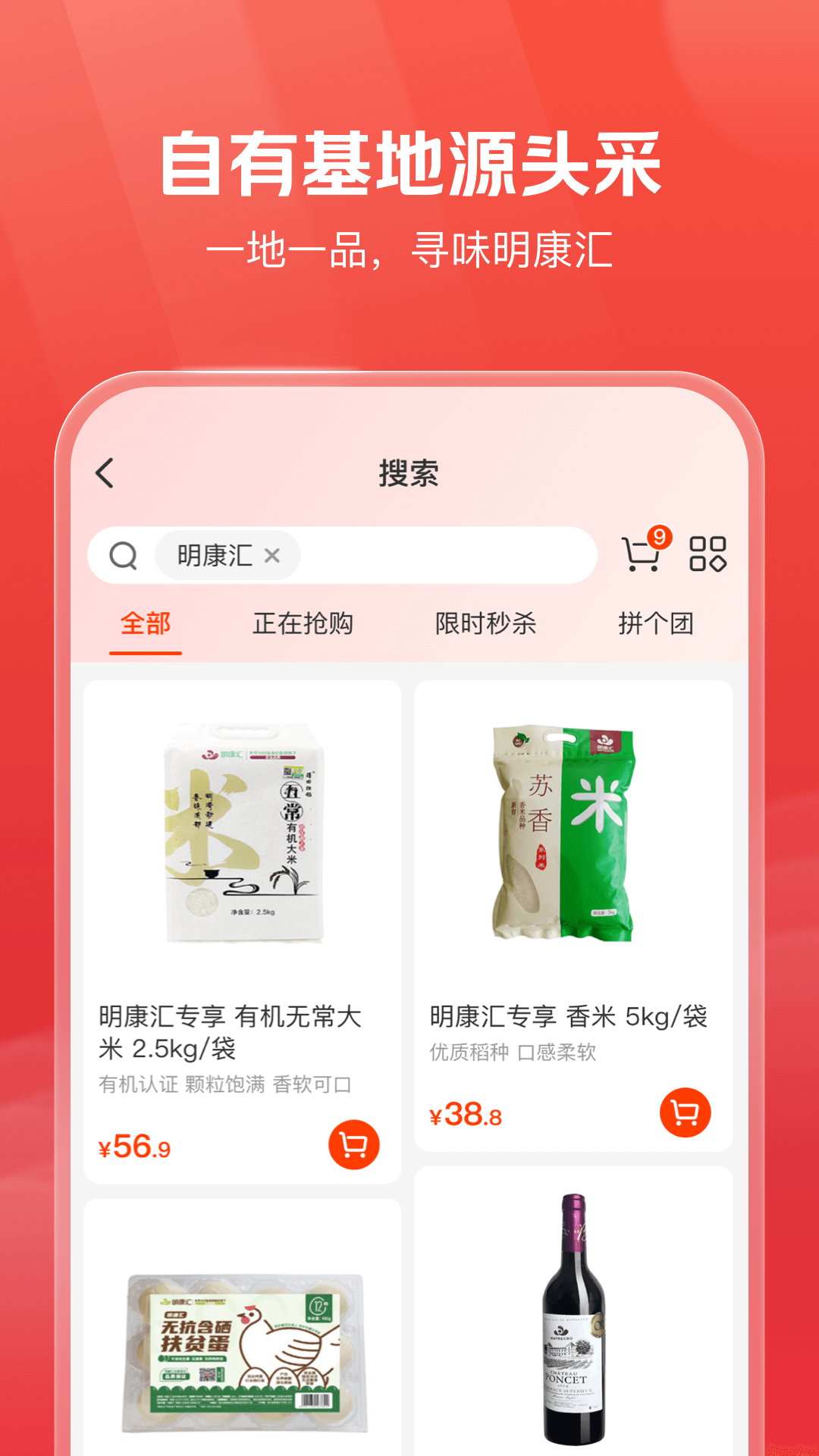This screenshot has width=819, height=1456.
Task: Tap the cart badge showing 9
Action: pos(659,537)
